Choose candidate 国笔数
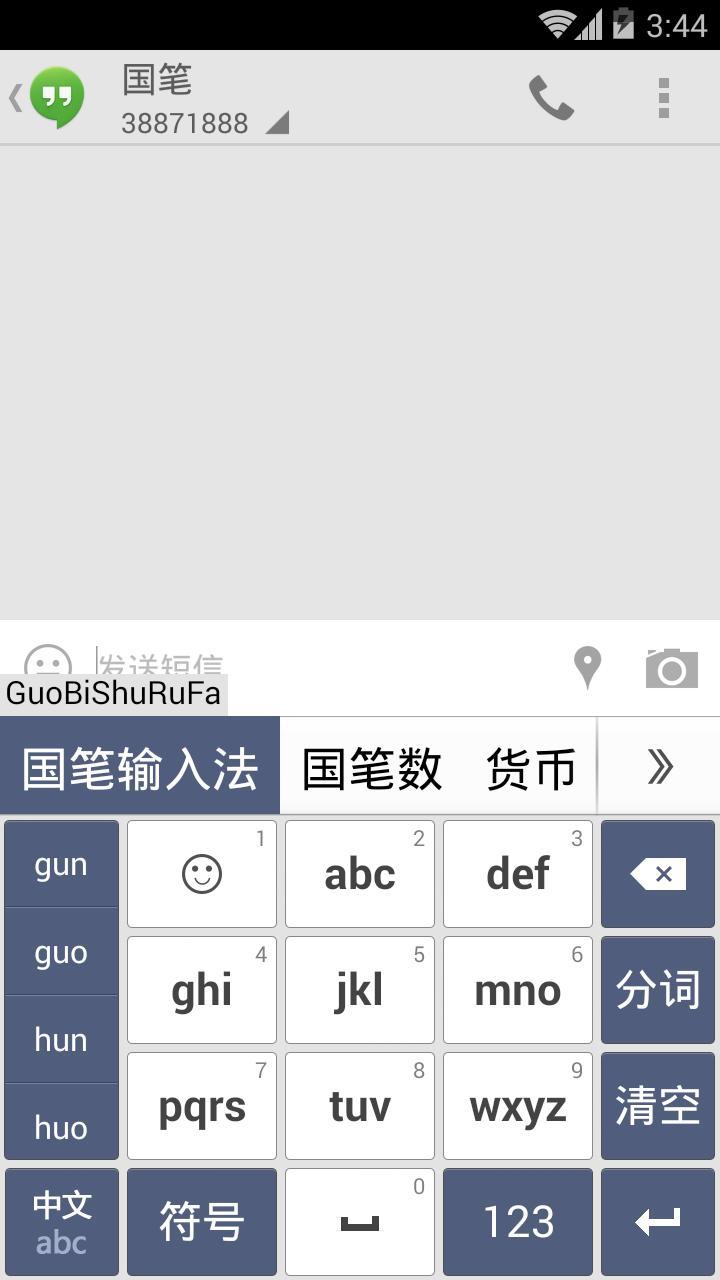Image resolution: width=720 pixels, height=1280 pixels. pos(372,768)
